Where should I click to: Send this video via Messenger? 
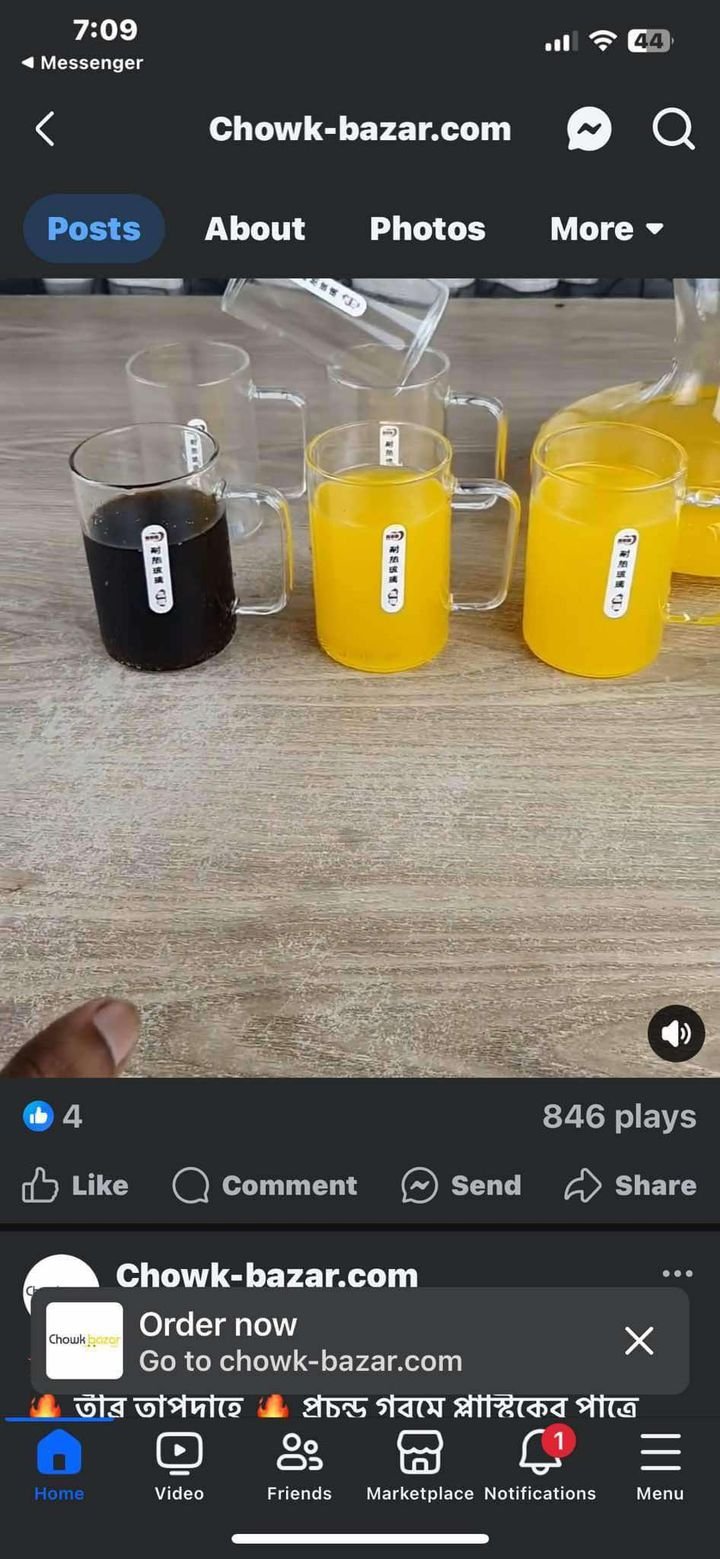(461, 1186)
